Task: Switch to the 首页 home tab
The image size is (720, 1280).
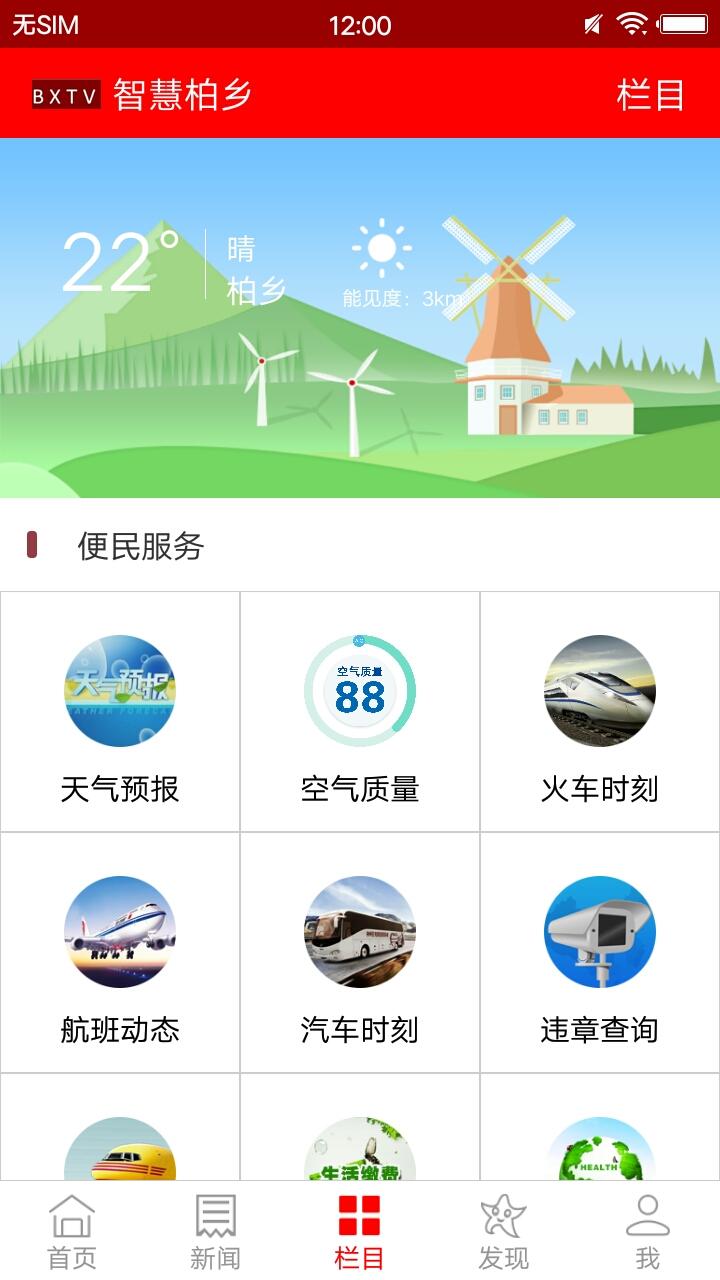Action: point(72,1231)
